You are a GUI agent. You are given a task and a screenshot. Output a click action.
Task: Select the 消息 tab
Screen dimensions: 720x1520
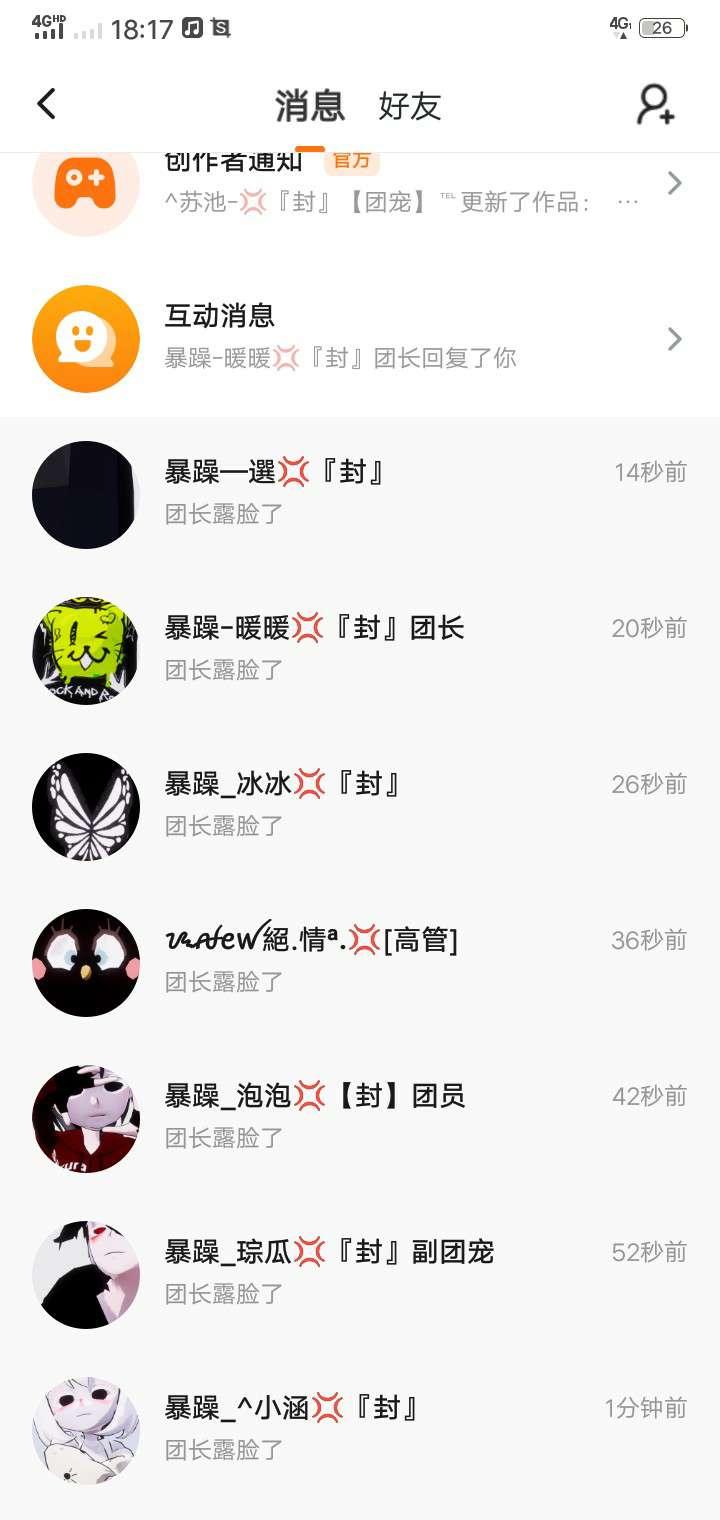(310, 106)
